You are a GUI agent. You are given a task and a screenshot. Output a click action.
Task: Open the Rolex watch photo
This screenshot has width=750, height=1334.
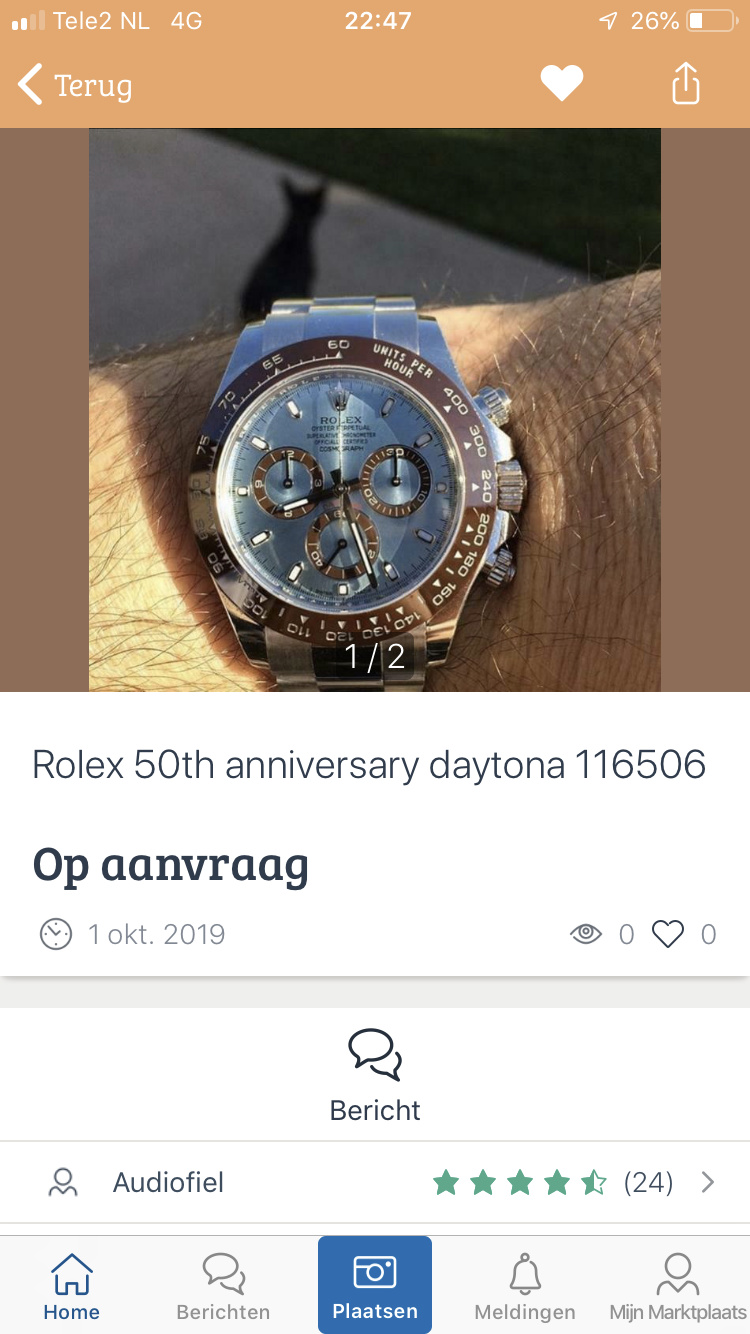point(375,410)
